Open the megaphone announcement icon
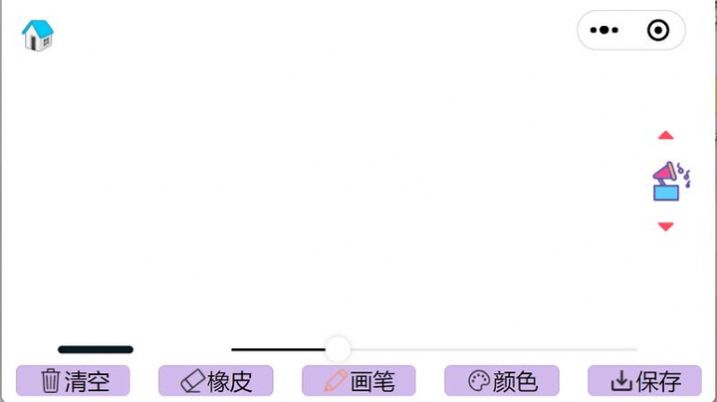 [x=667, y=181]
